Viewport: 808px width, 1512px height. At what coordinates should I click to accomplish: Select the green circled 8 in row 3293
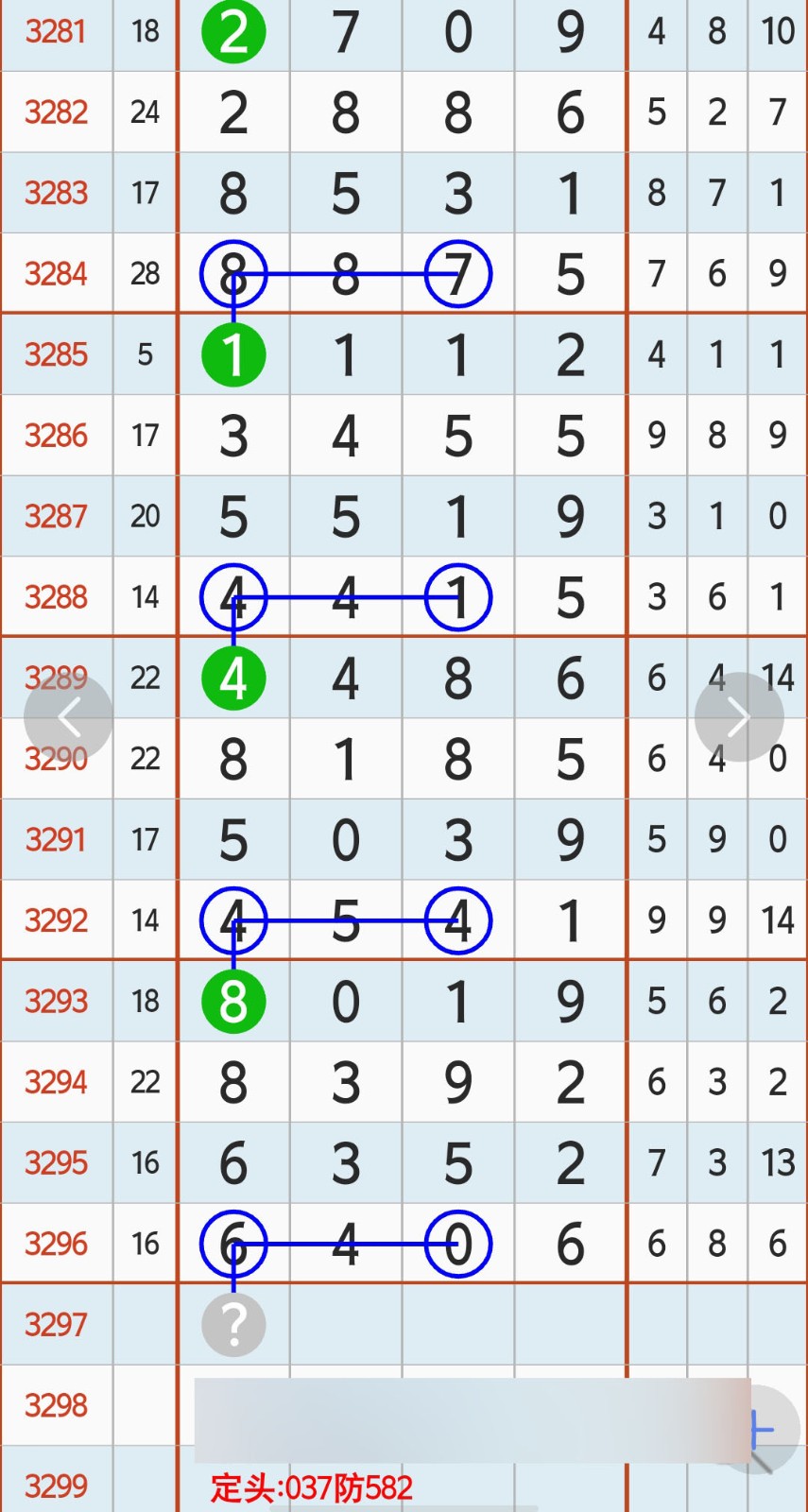233,1001
